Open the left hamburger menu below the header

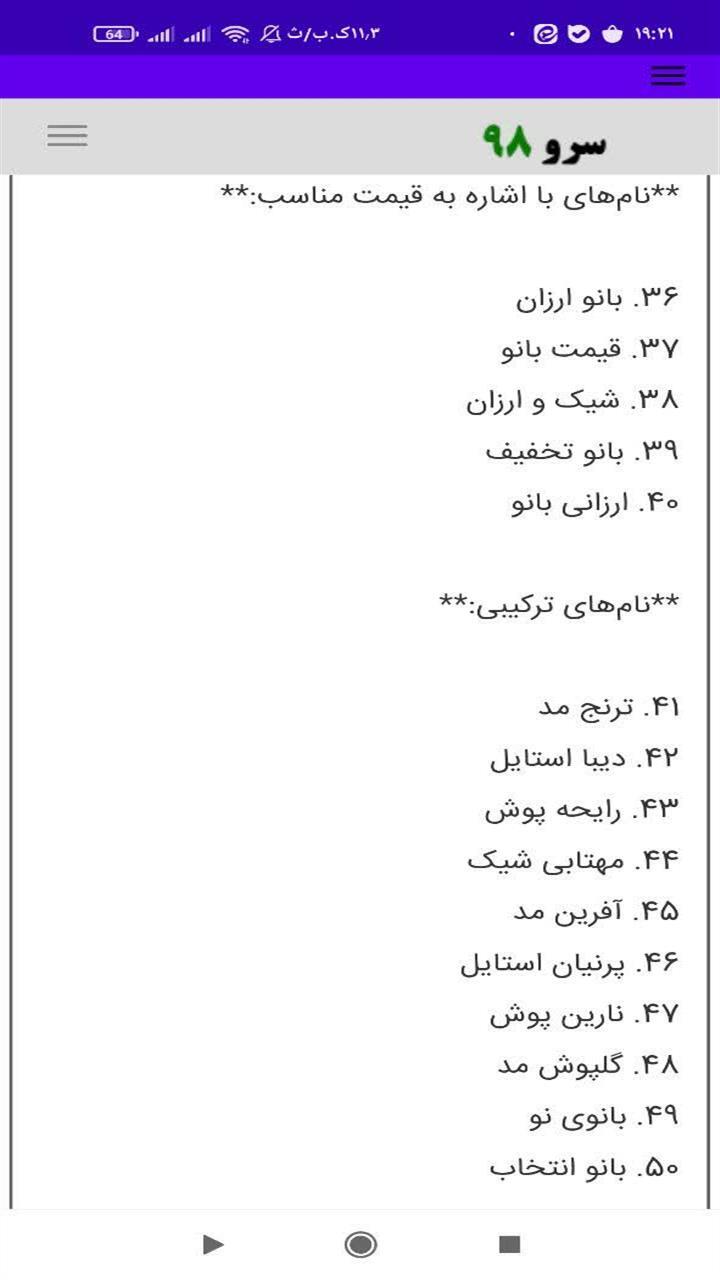67,135
